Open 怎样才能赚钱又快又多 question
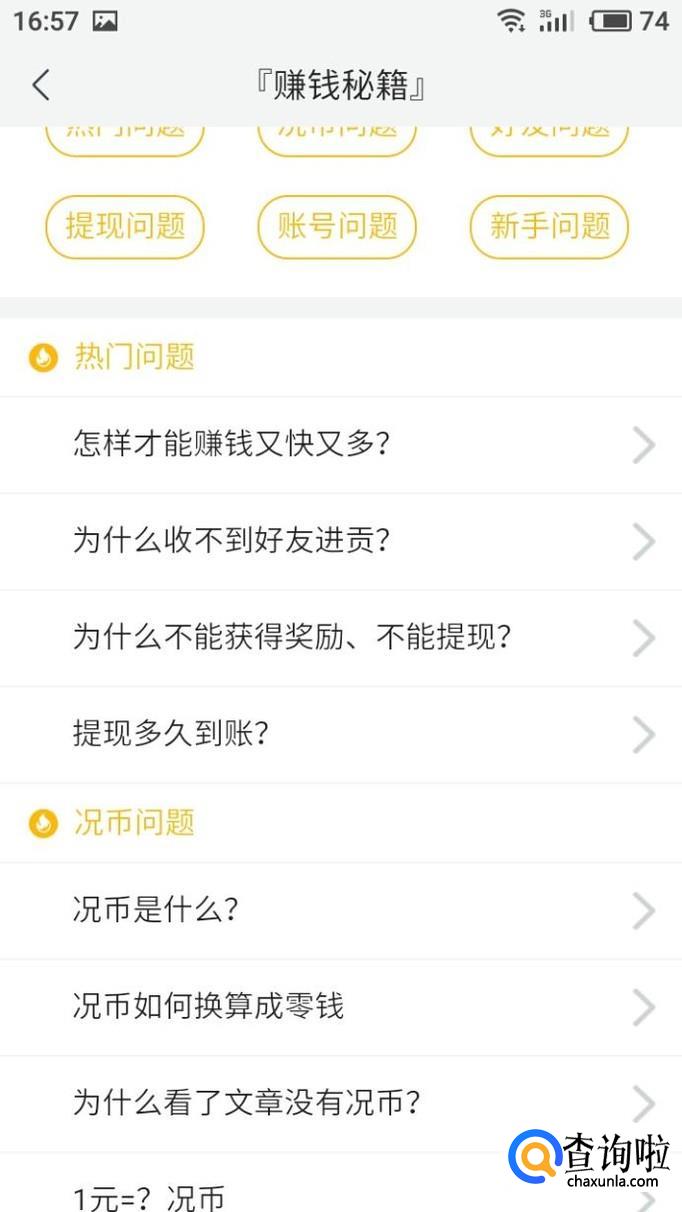 click(x=340, y=445)
